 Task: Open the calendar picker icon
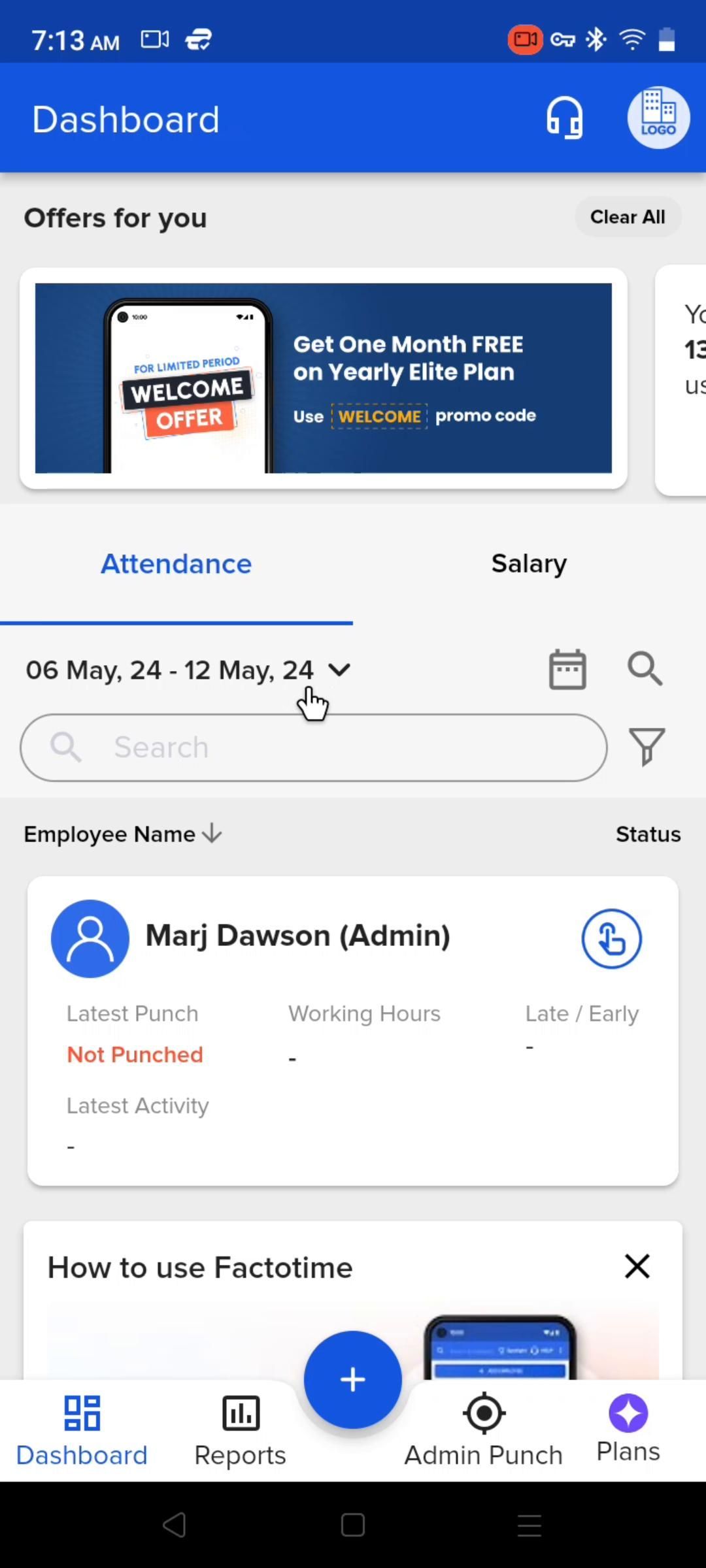[x=567, y=670]
